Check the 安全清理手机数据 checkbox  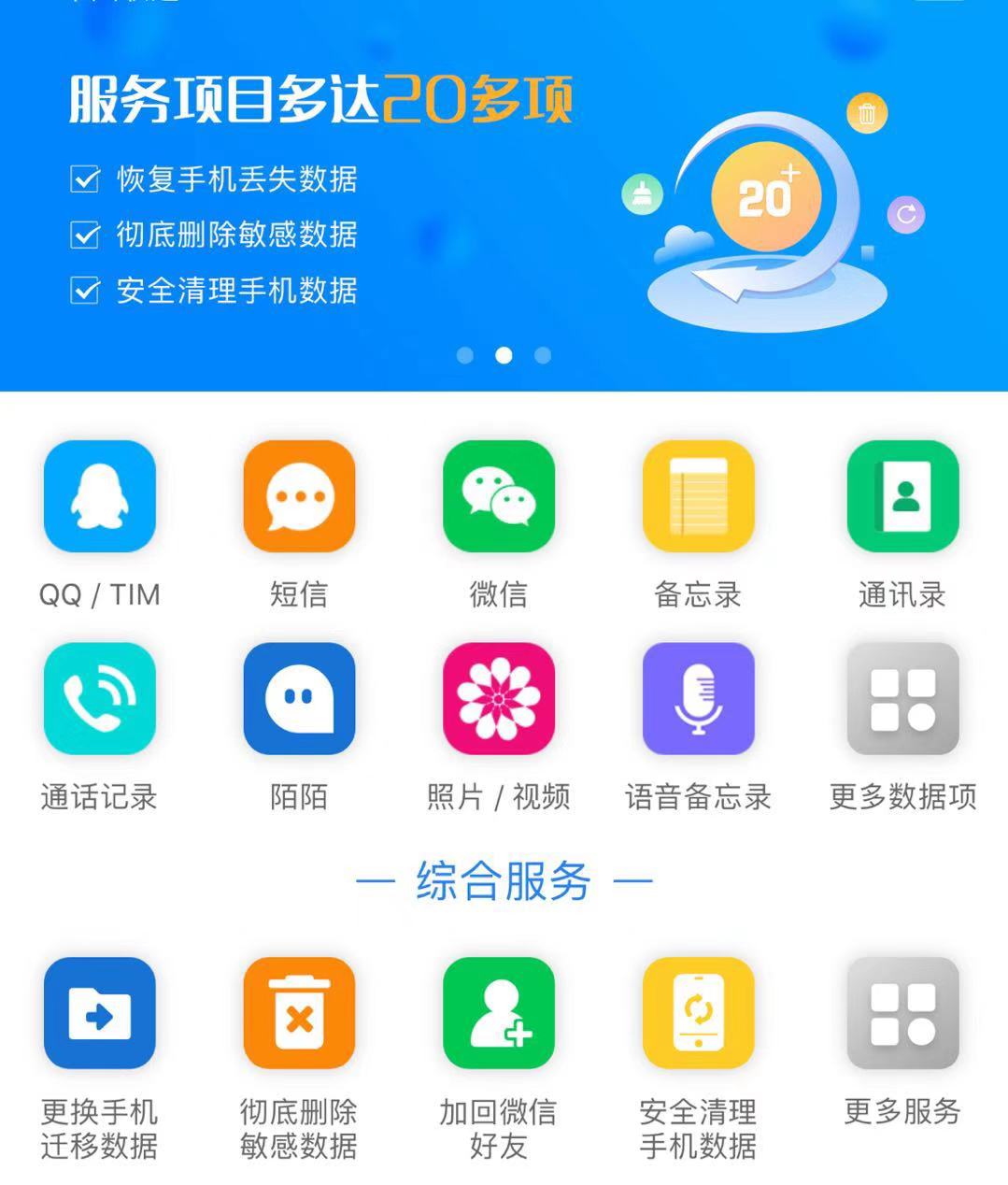click(84, 291)
